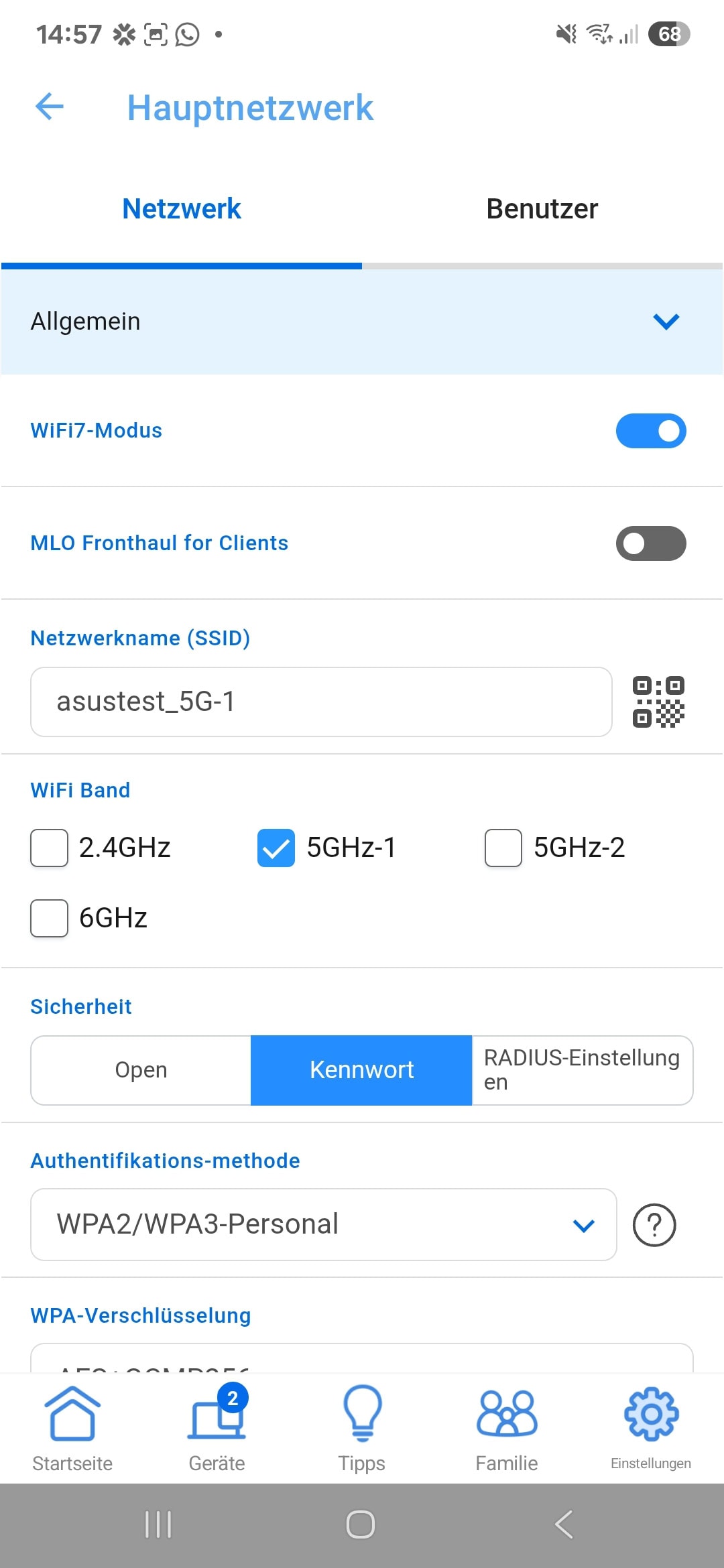Edit the Netzwerkname SSID field
The height and width of the screenshot is (1568, 724).
click(321, 702)
